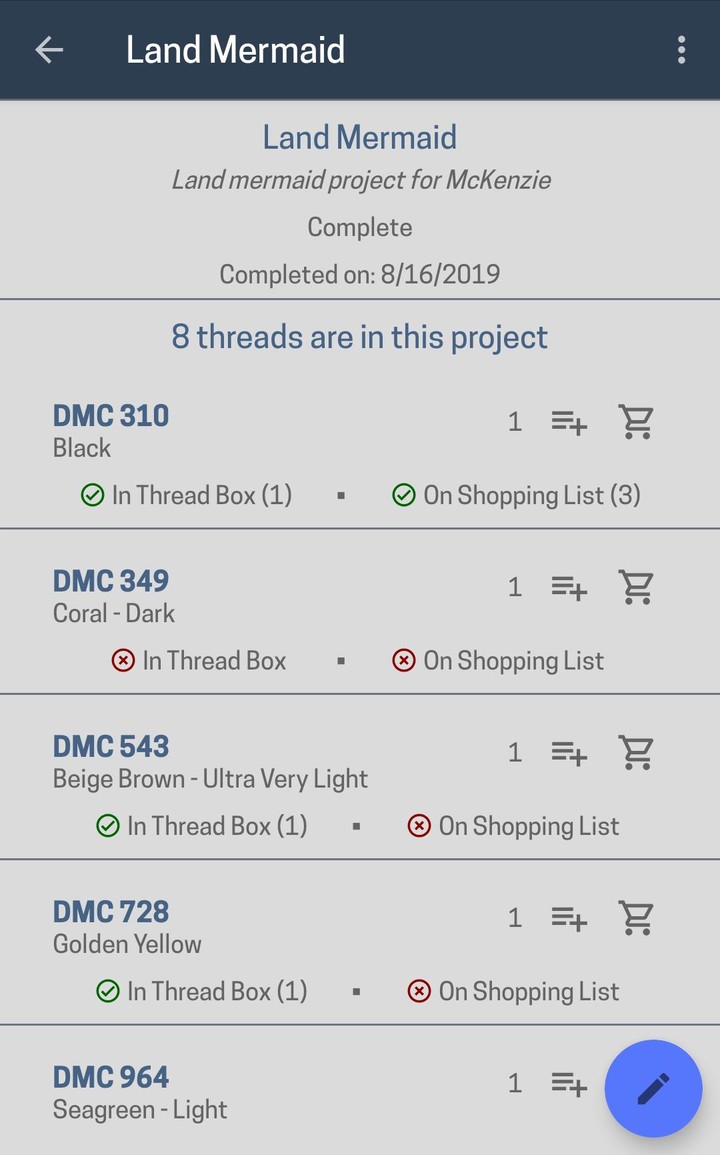Tap the add-to-list icon for DMC 728
The image size is (720, 1155).
coord(568,918)
